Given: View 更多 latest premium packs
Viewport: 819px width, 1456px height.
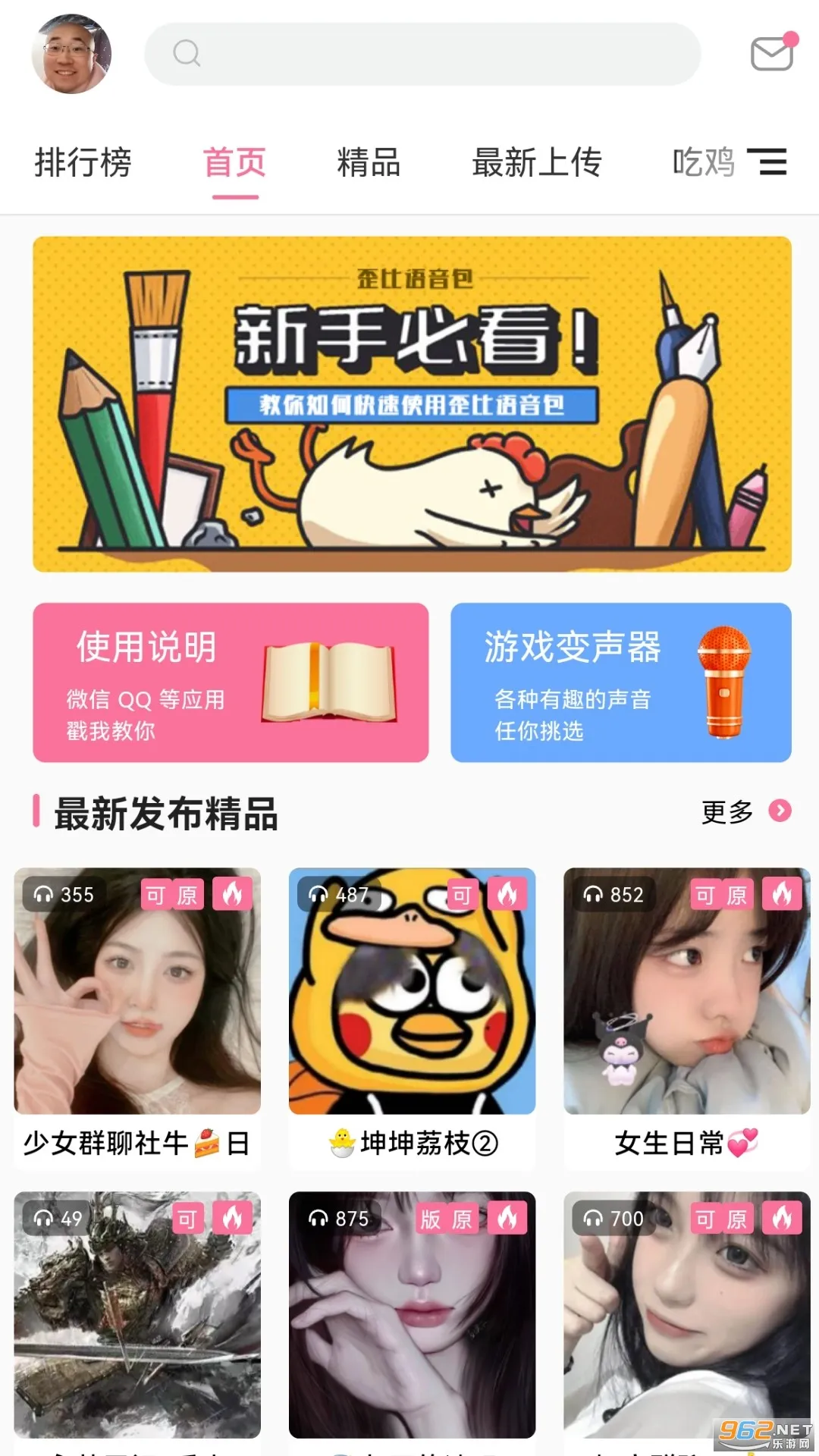Looking at the screenshot, I should coord(745,811).
